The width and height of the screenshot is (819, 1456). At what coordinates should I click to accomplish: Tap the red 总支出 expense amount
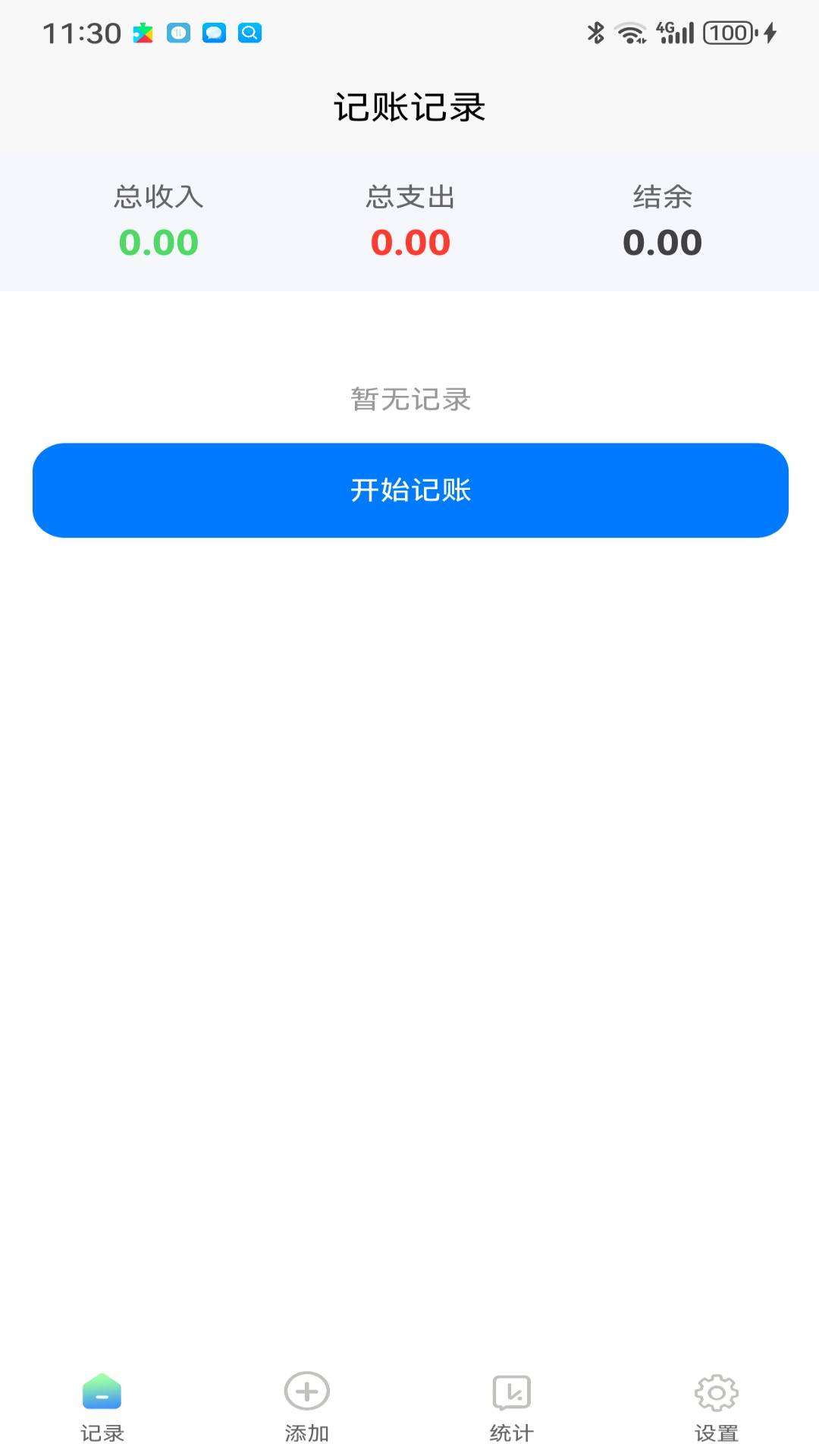click(410, 242)
